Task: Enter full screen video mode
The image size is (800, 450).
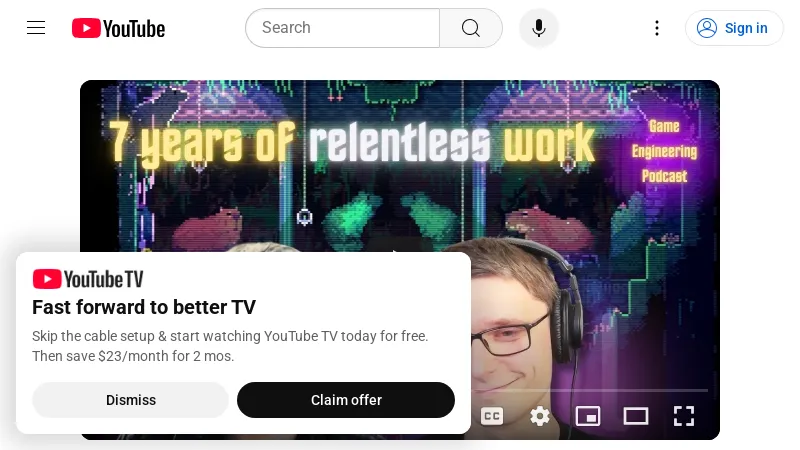Action: [x=684, y=416]
